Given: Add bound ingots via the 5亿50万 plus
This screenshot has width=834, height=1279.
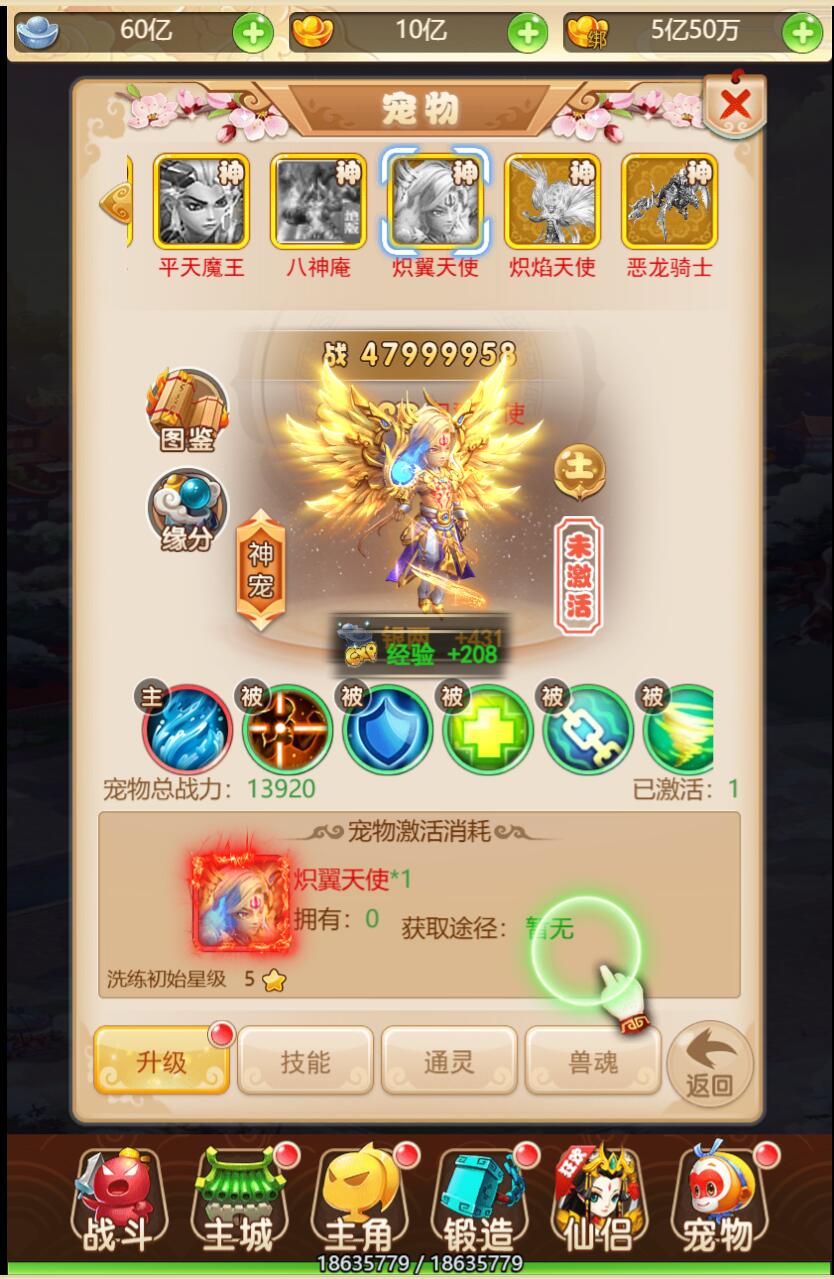Looking at the screenshot, I should click(x=802, y=33).
